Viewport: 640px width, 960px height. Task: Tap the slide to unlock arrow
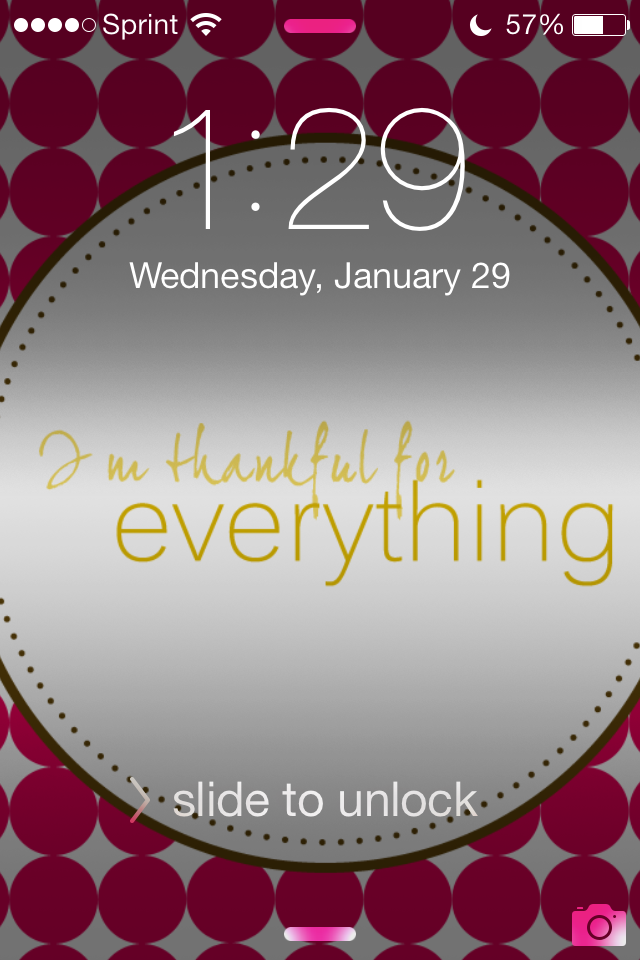[x=139, y=800]
